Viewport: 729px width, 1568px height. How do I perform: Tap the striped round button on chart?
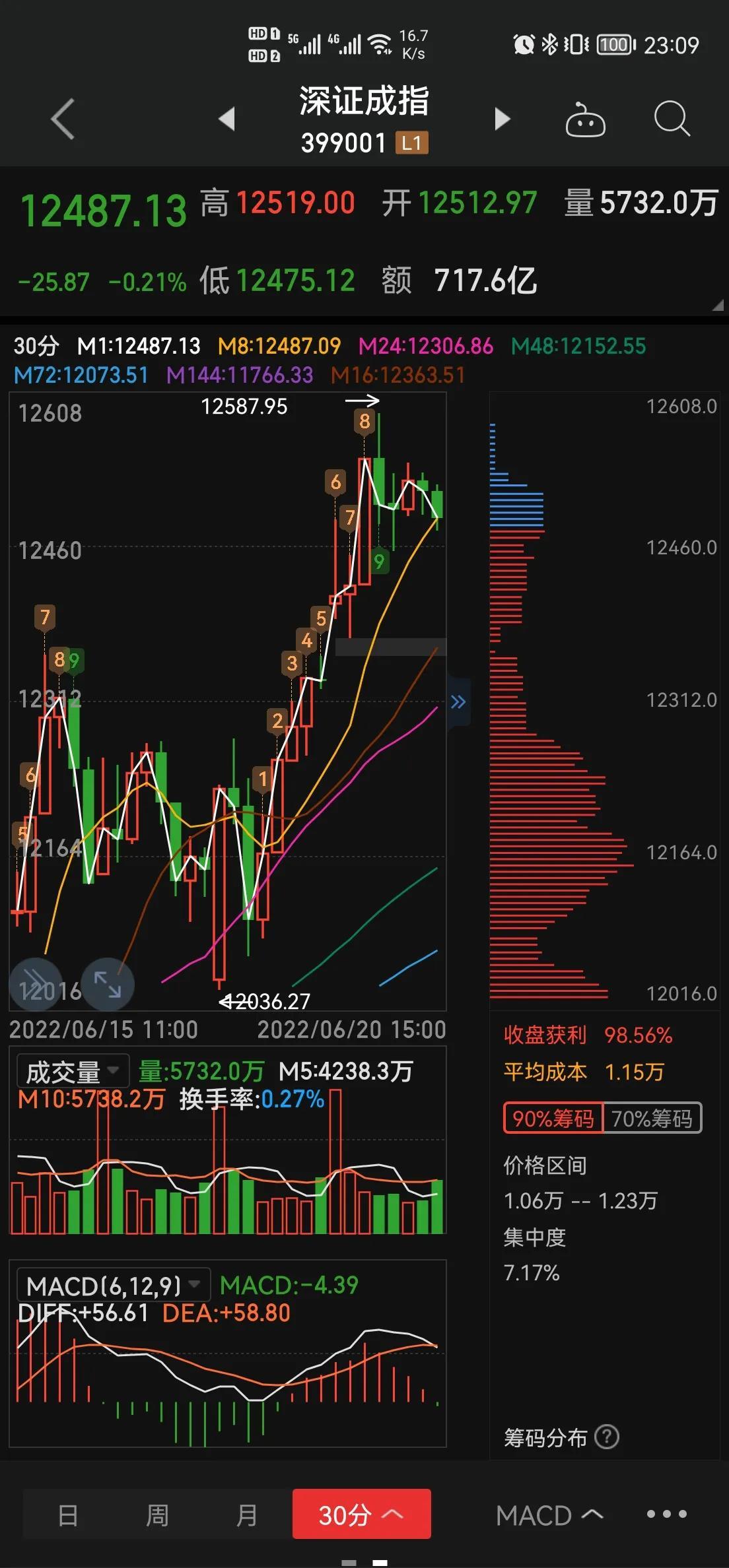(36, 984)
